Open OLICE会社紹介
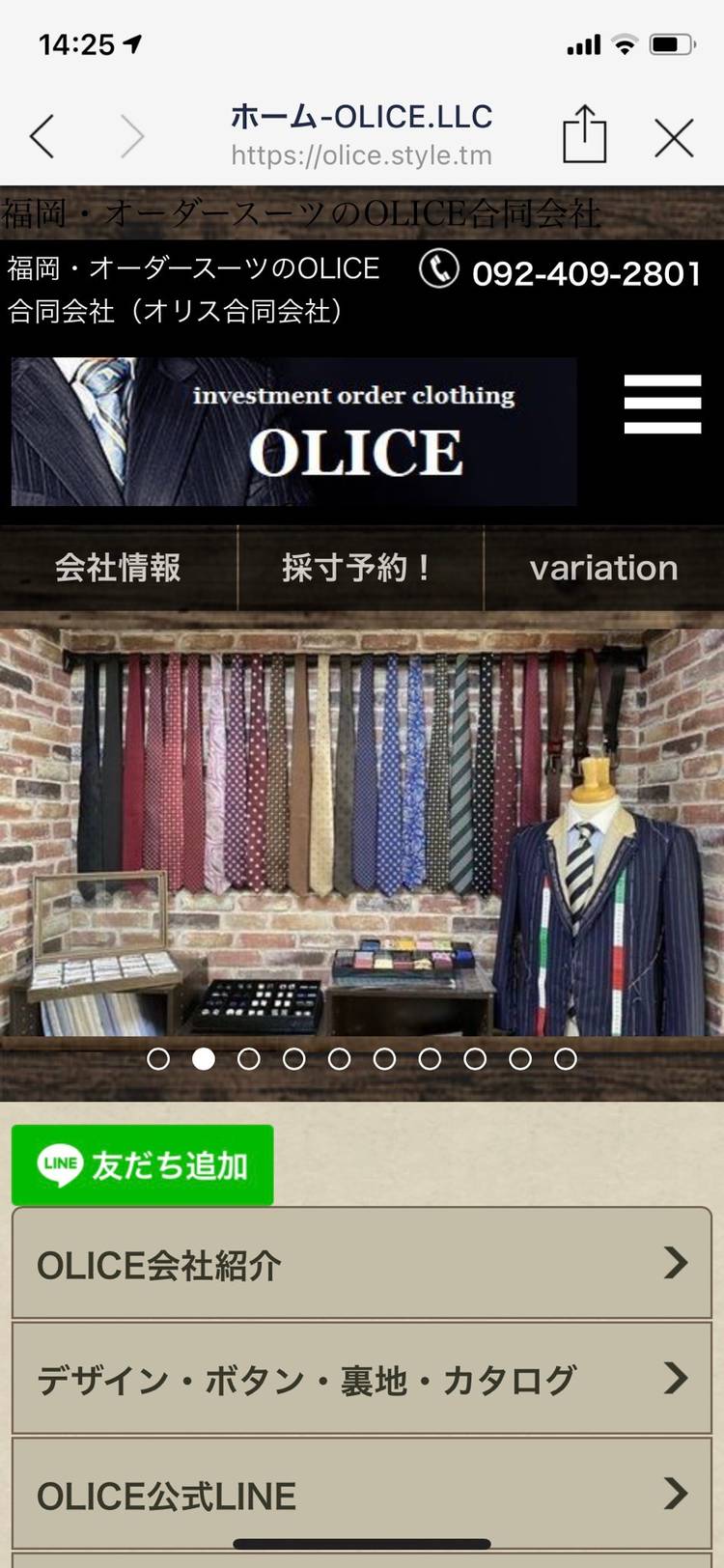The height and width of the screenshot is (1568, 724). point(361,1264)
